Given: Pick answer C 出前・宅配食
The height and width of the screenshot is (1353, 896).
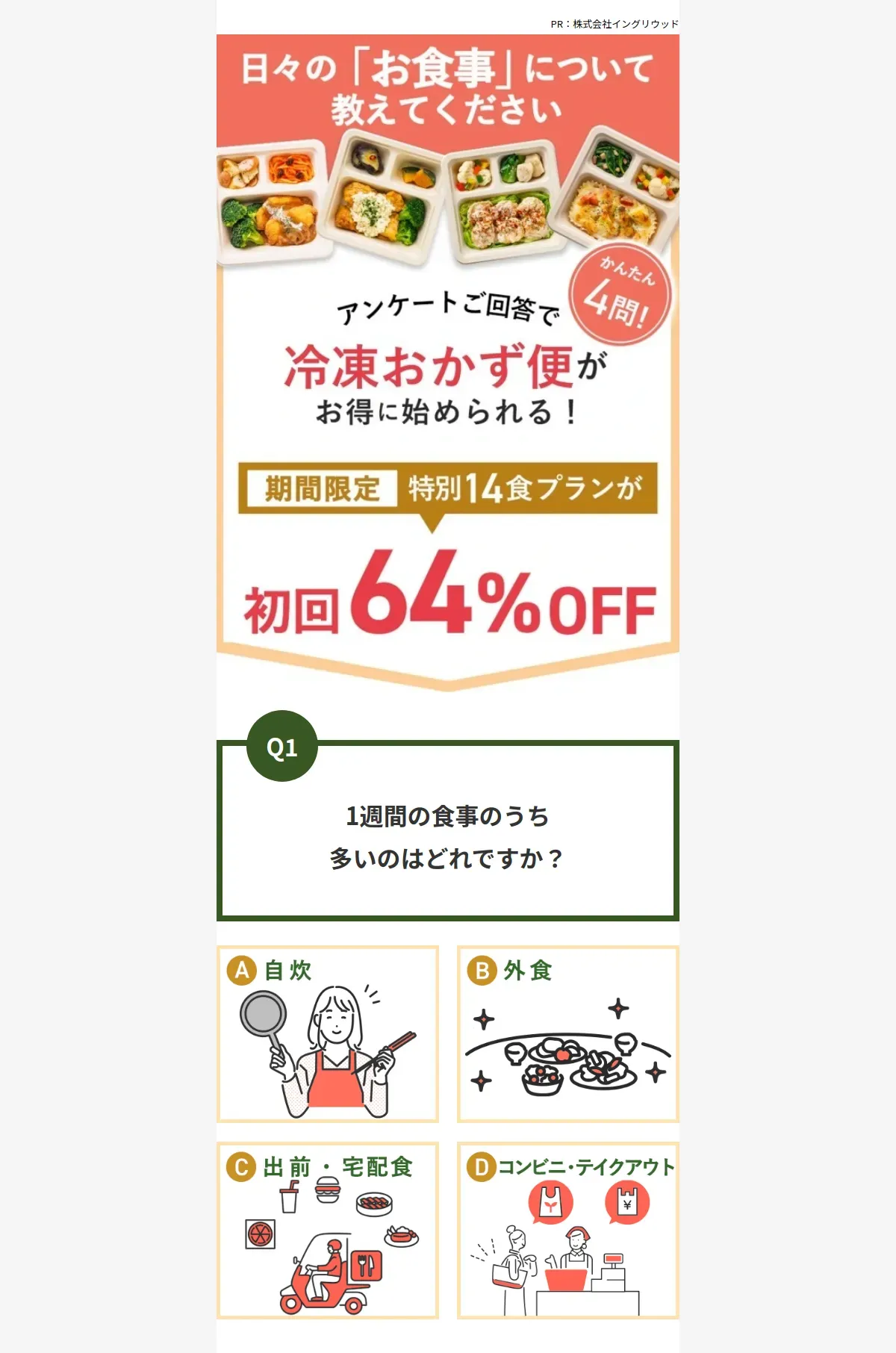Looking at the screenshot, I should [328, 1231].
